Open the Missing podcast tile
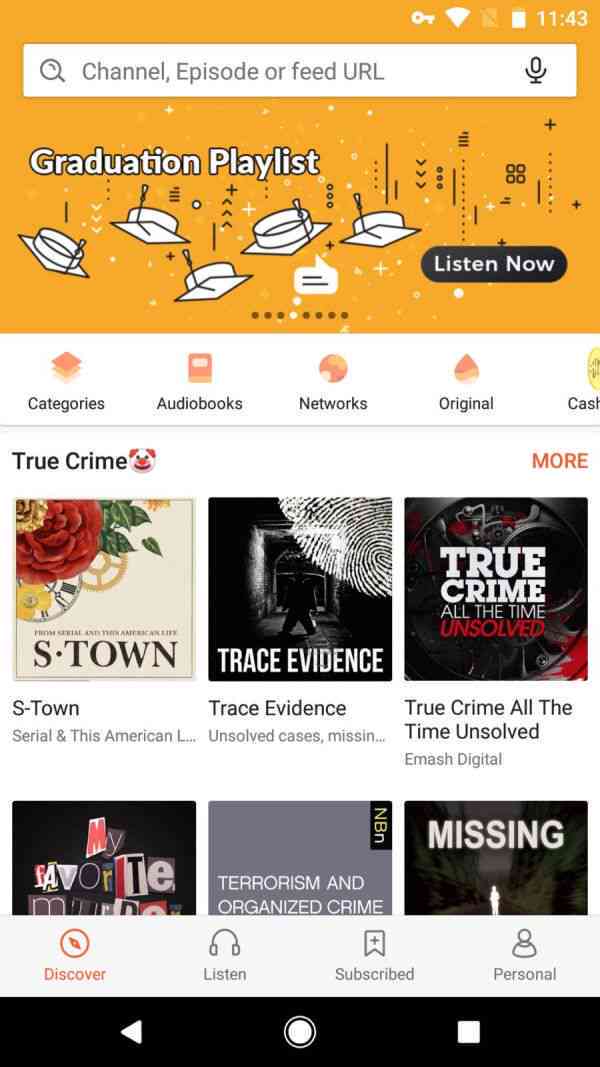 pos(496,857)
